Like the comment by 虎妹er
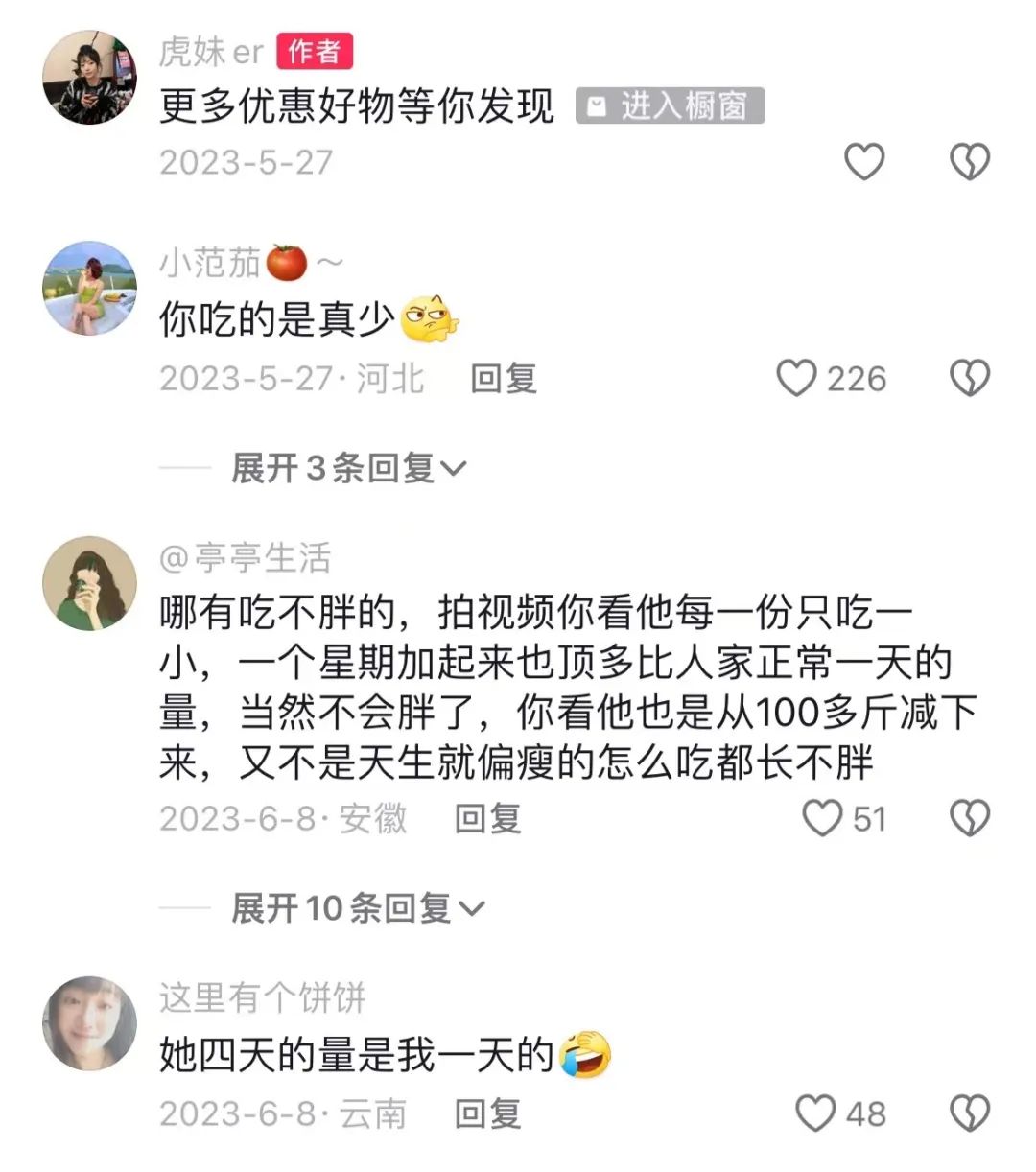Screen dimensions: 1036x1172 point(863,161)
